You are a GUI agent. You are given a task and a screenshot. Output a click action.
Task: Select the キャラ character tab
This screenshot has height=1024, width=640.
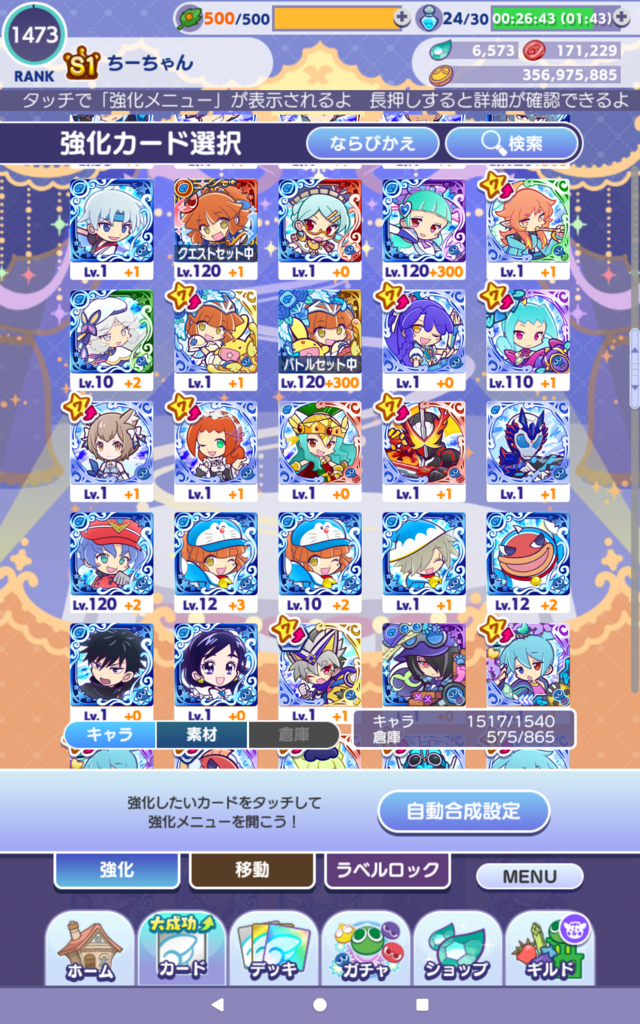pyautogui.click(x=110, y=734)
